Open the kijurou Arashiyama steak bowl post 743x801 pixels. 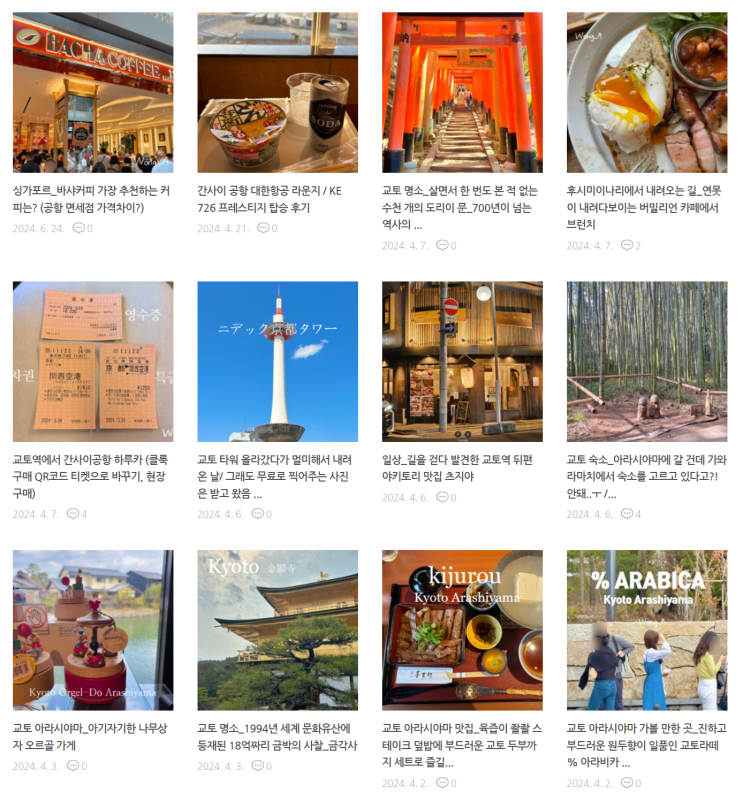pyautogui.click(x=462, y=630)
